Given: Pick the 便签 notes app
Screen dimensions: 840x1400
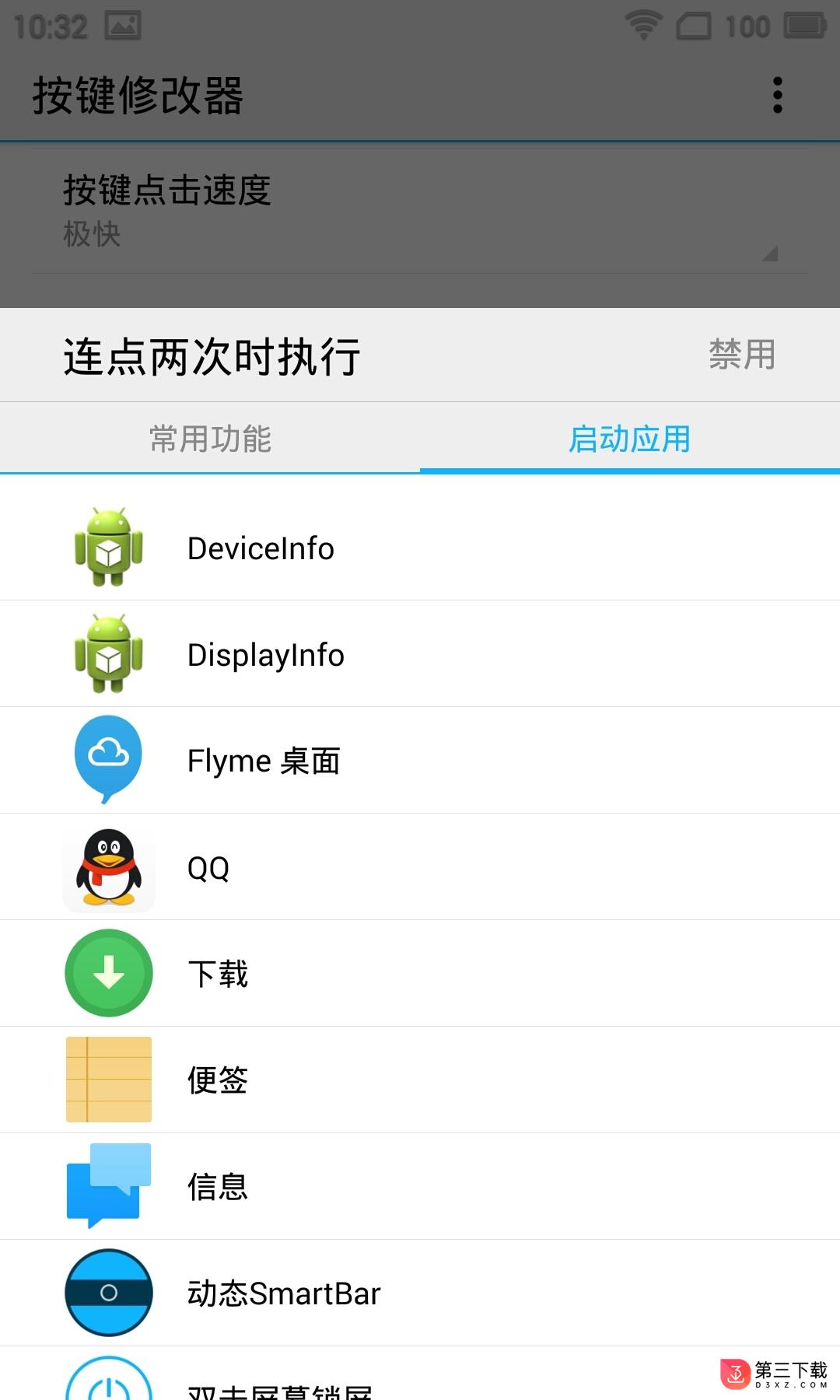Looking at the screenshot, I should tap(420, 1080).
